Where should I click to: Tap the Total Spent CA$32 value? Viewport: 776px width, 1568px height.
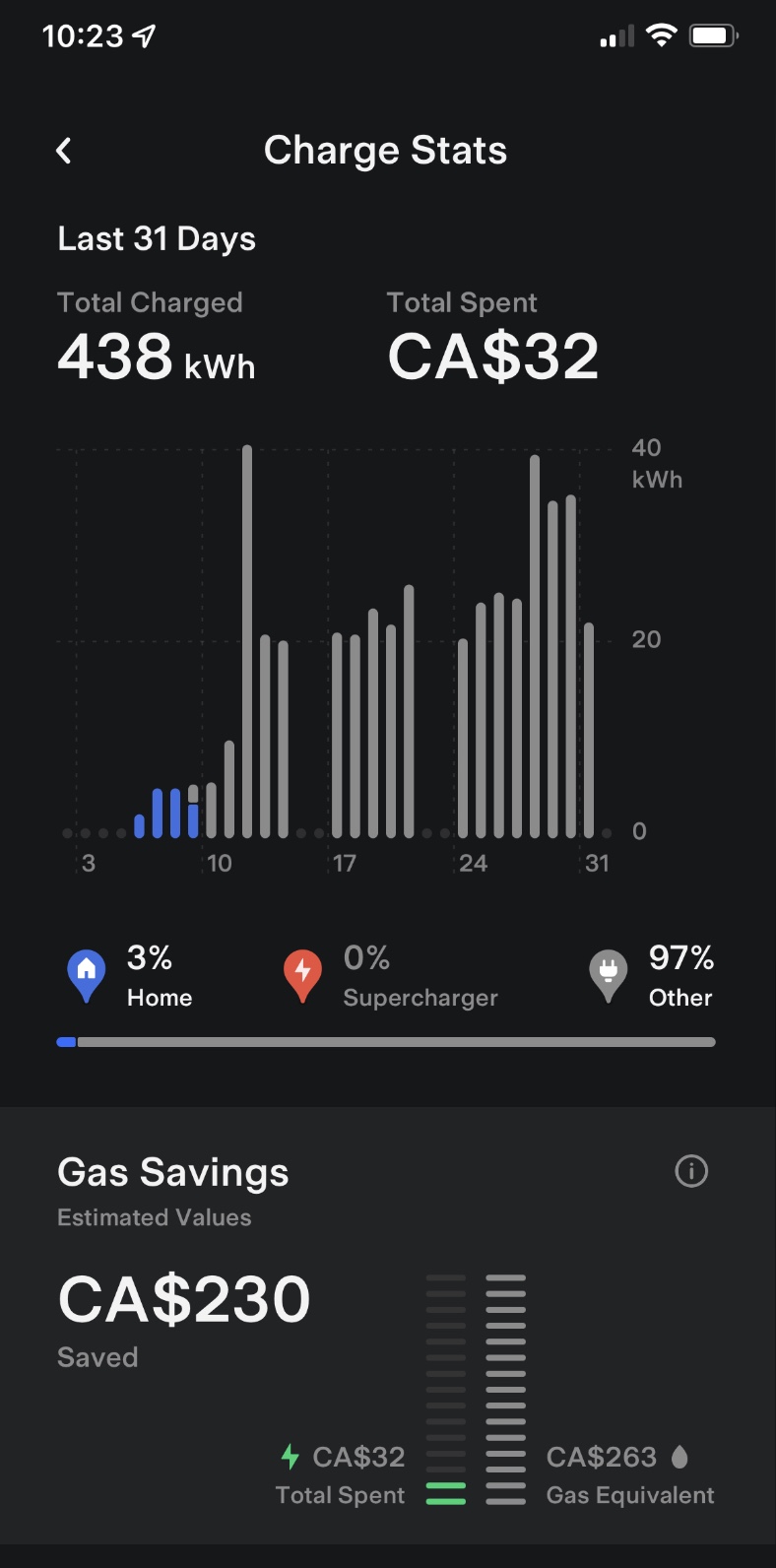[x=491, y=358]
